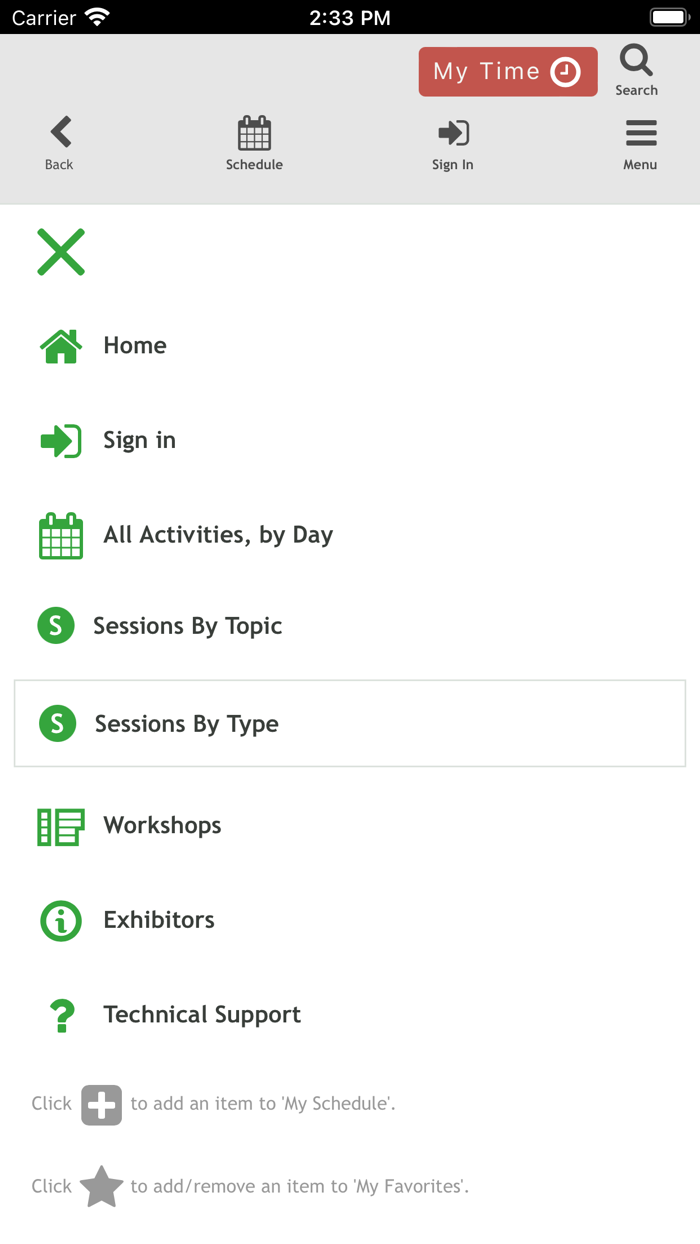Open Technical Support
This screenshot has width=700, height=1244.
click(x=350, y=1015)
